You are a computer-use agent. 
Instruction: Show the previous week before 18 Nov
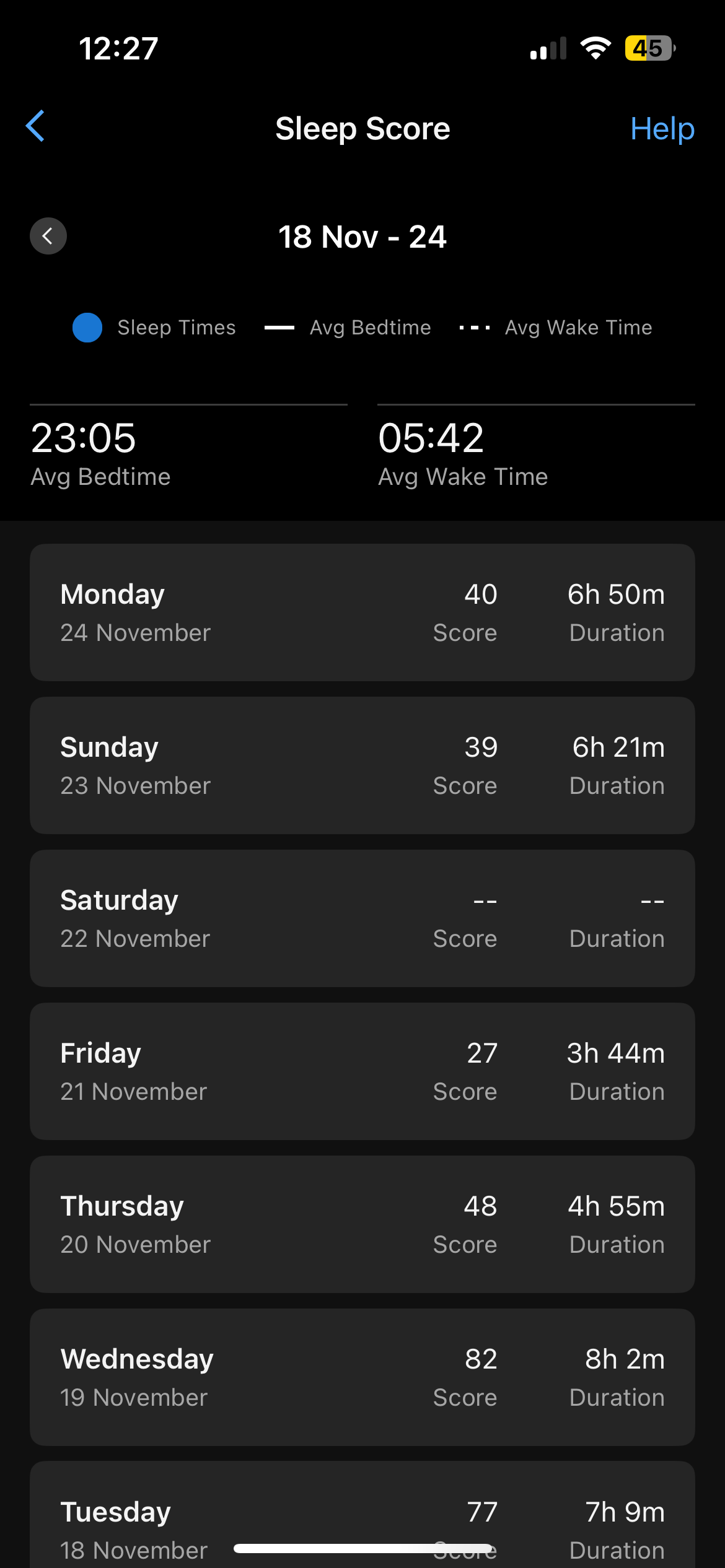(x=48, y=236)
